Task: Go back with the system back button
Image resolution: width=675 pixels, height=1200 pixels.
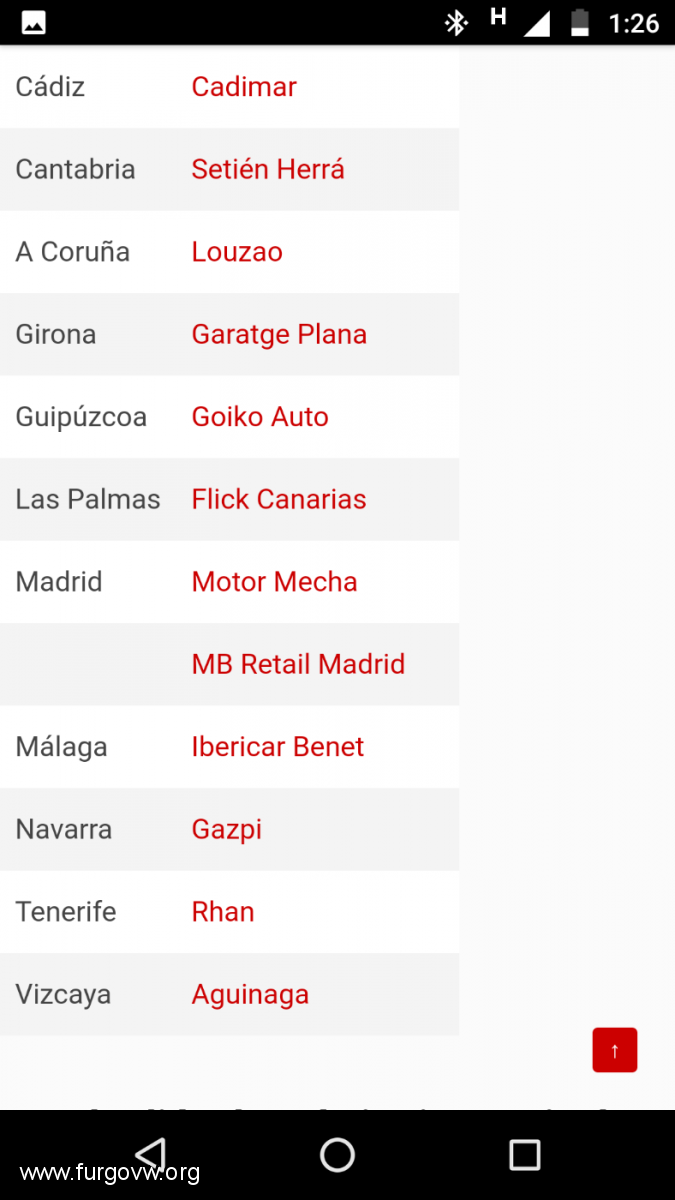Action: [150, 1154]
